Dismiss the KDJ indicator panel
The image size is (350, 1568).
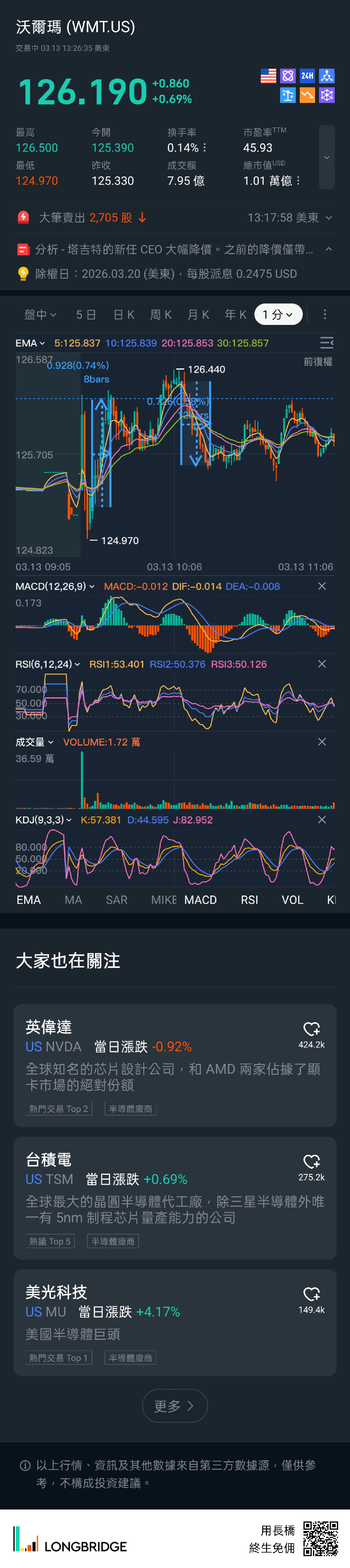(x=322, y=819)
